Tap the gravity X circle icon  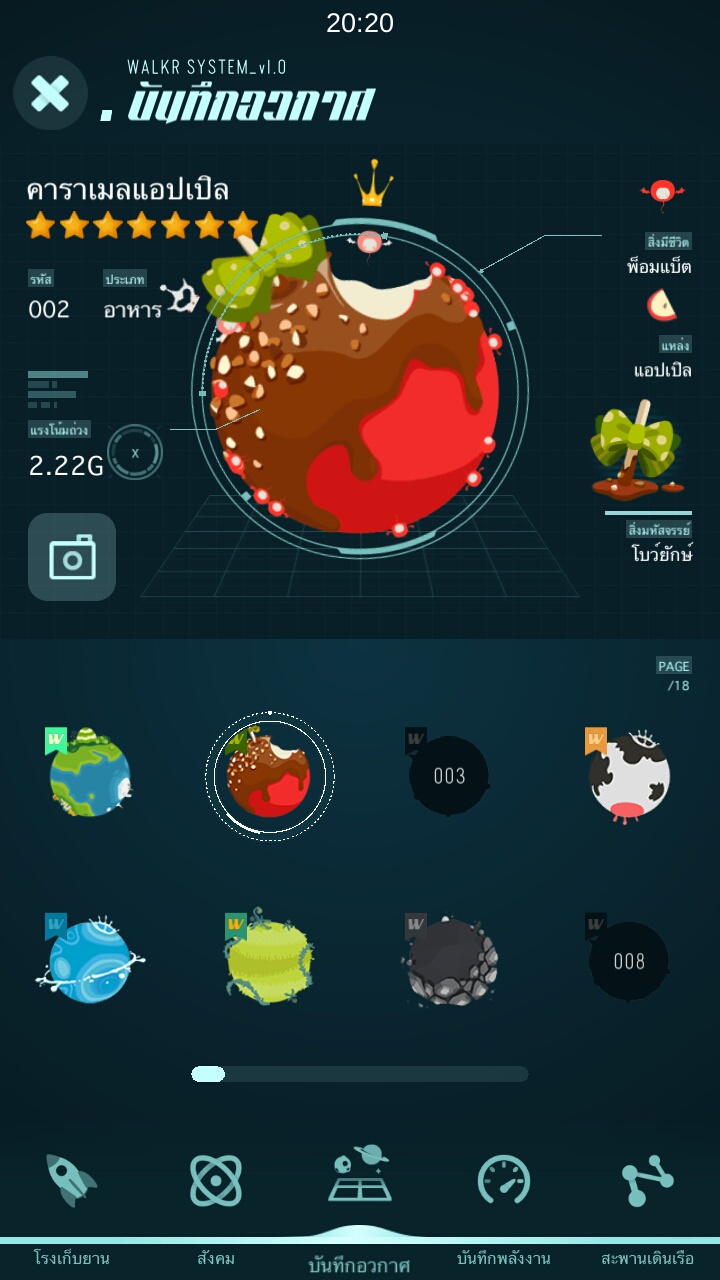tap(135, 452)
